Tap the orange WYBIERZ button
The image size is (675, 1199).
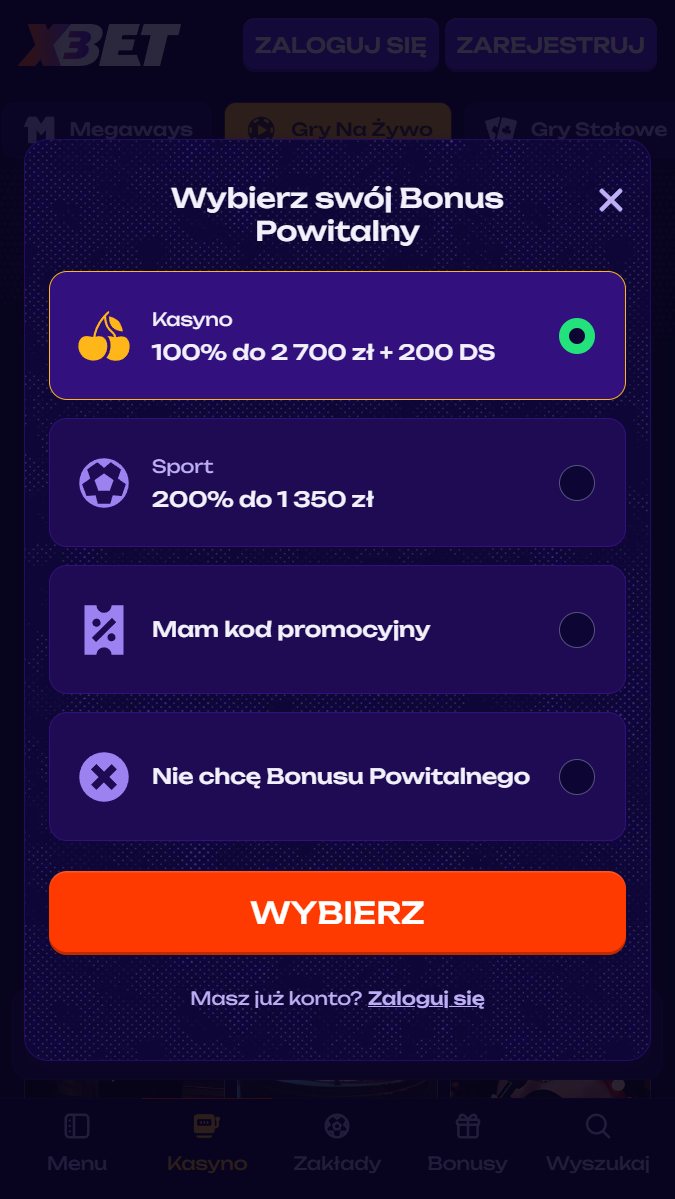coord(337,912)
